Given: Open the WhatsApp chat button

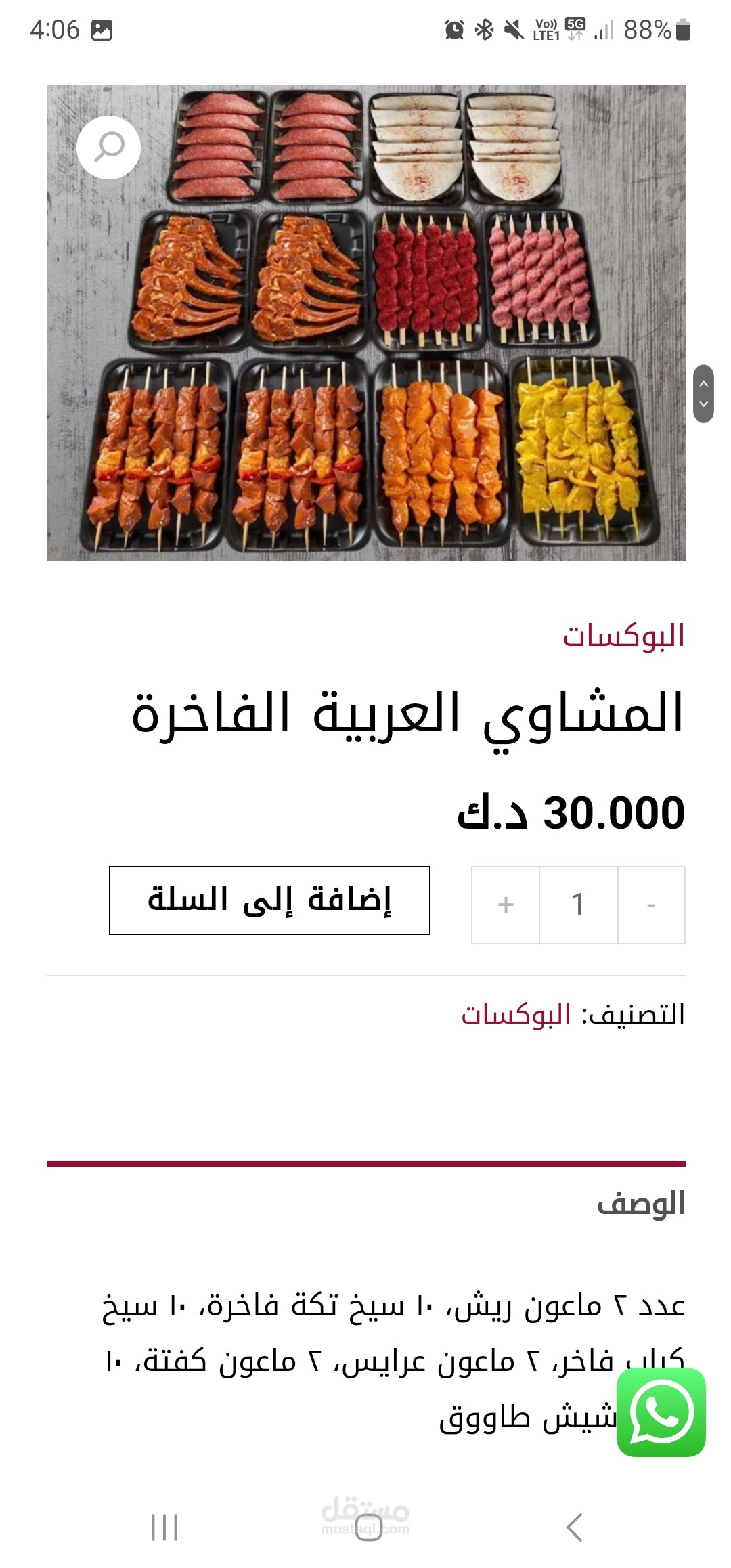Looking at the screenshot, I should click(661, 1412).
